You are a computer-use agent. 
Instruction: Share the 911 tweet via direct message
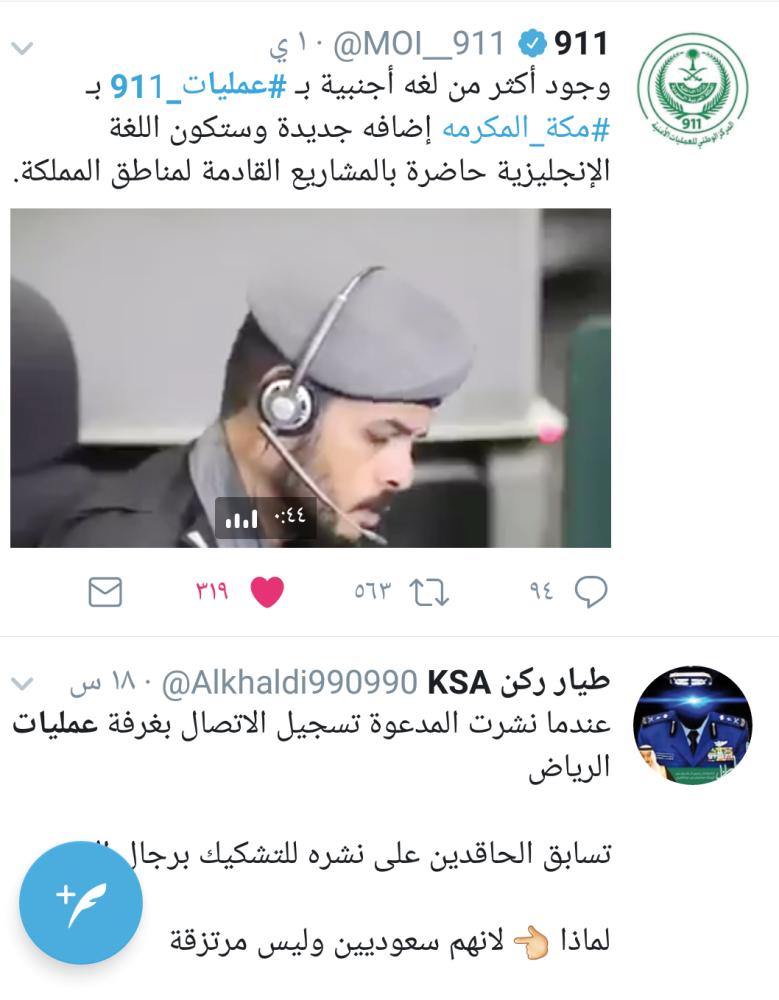coord(106,593)
